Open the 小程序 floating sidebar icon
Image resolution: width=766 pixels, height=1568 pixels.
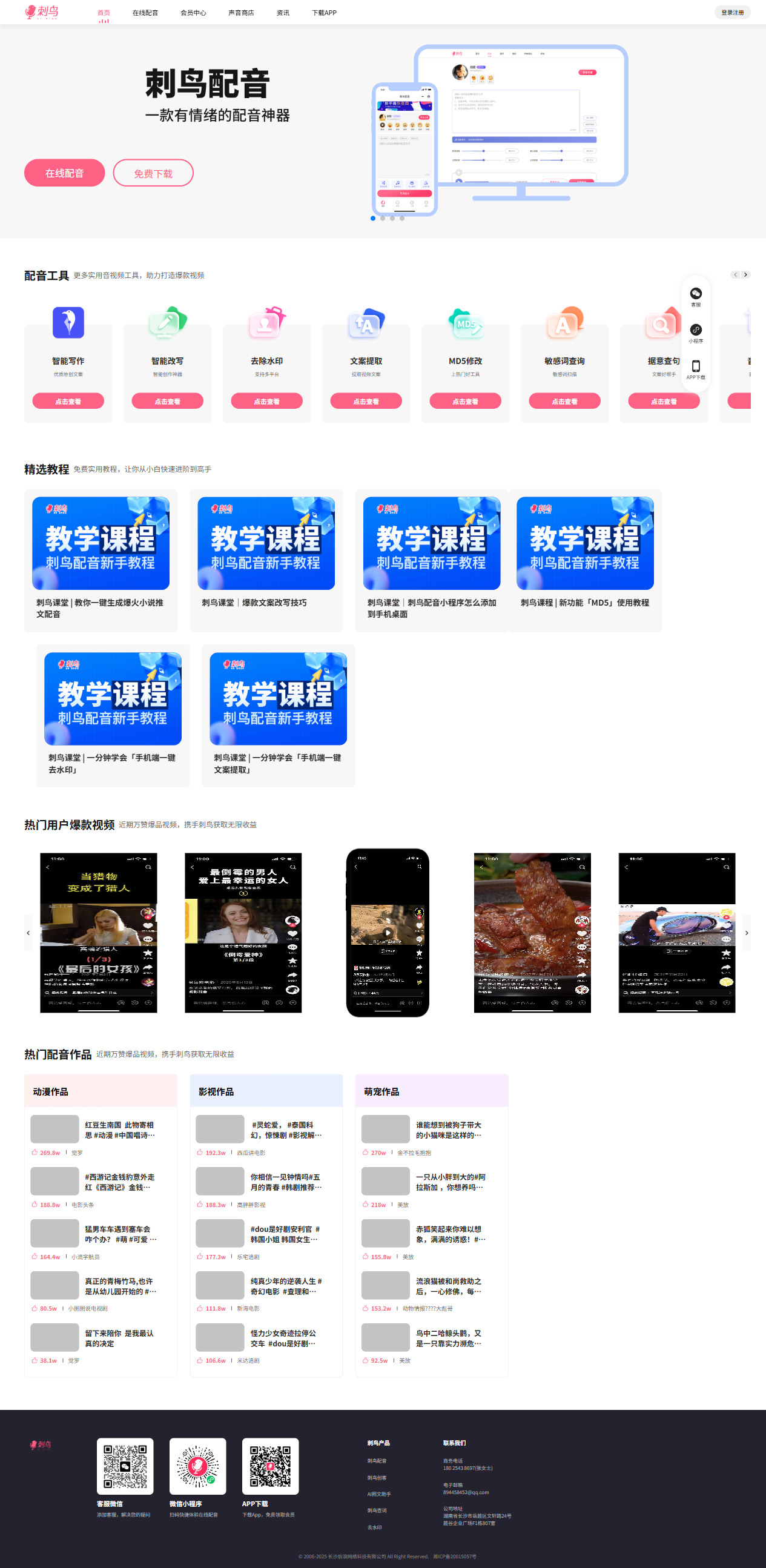coord(695,332)
